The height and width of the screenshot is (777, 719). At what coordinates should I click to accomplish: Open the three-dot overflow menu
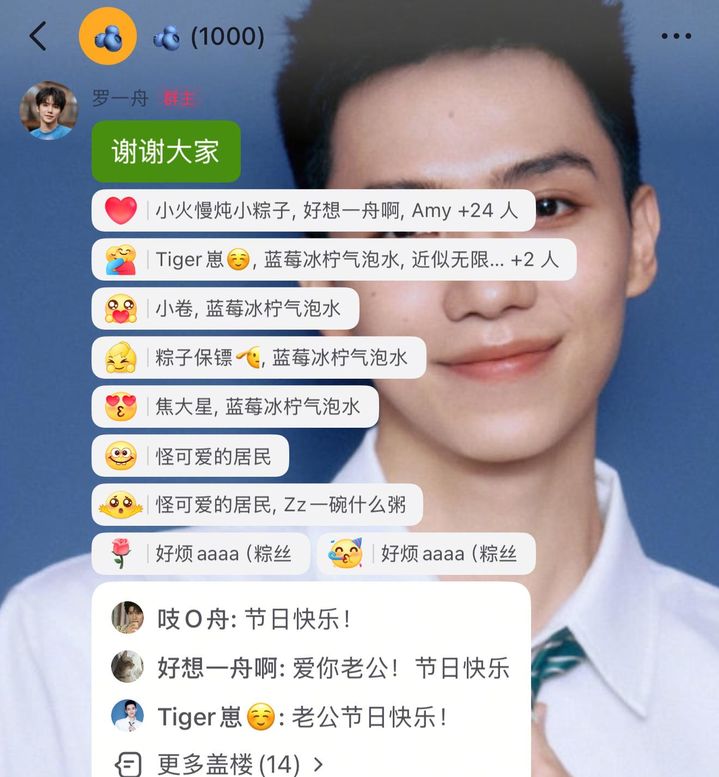coord(676,37)
